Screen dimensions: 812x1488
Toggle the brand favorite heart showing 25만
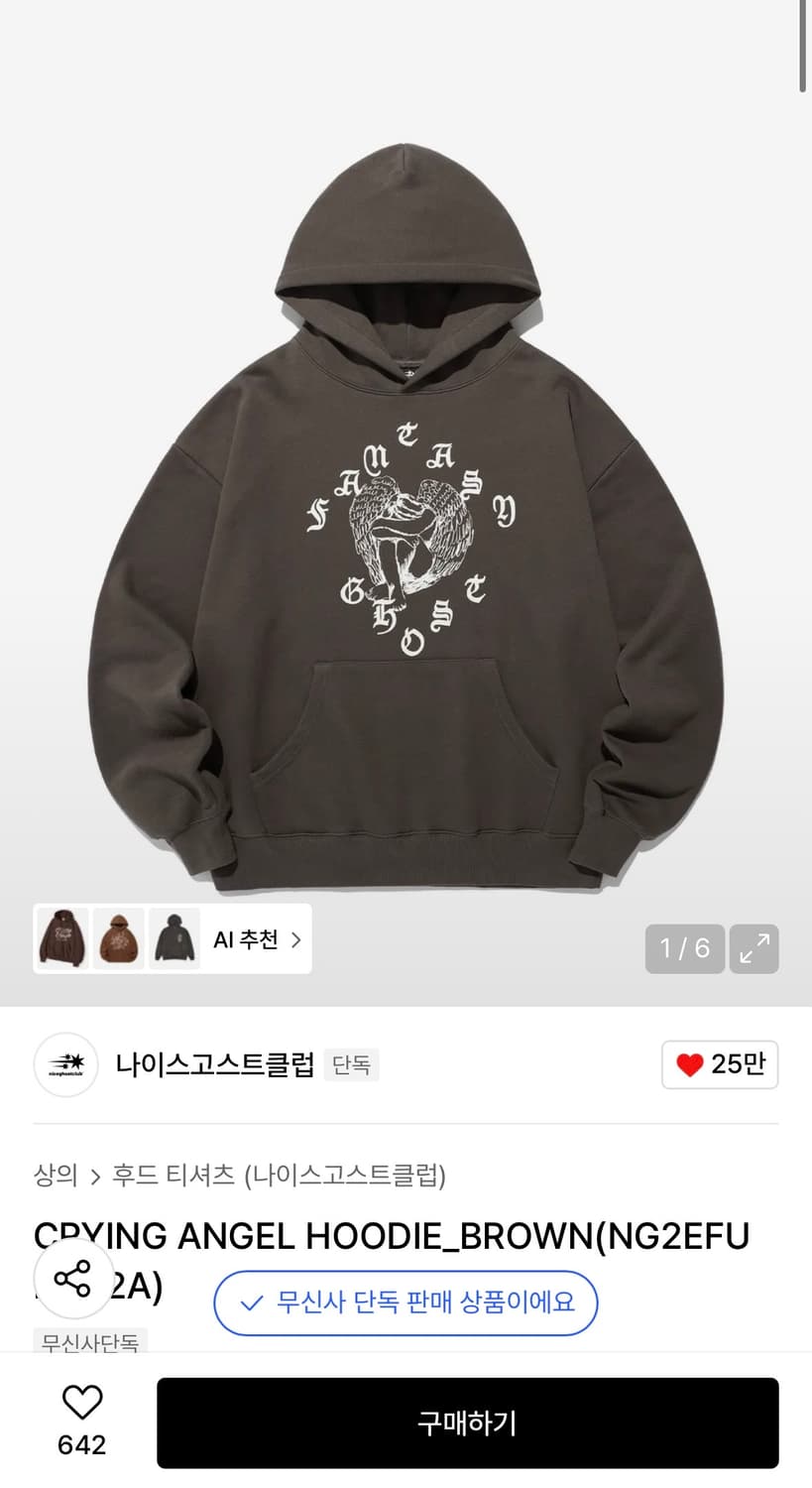click(x=720, y=1063)
